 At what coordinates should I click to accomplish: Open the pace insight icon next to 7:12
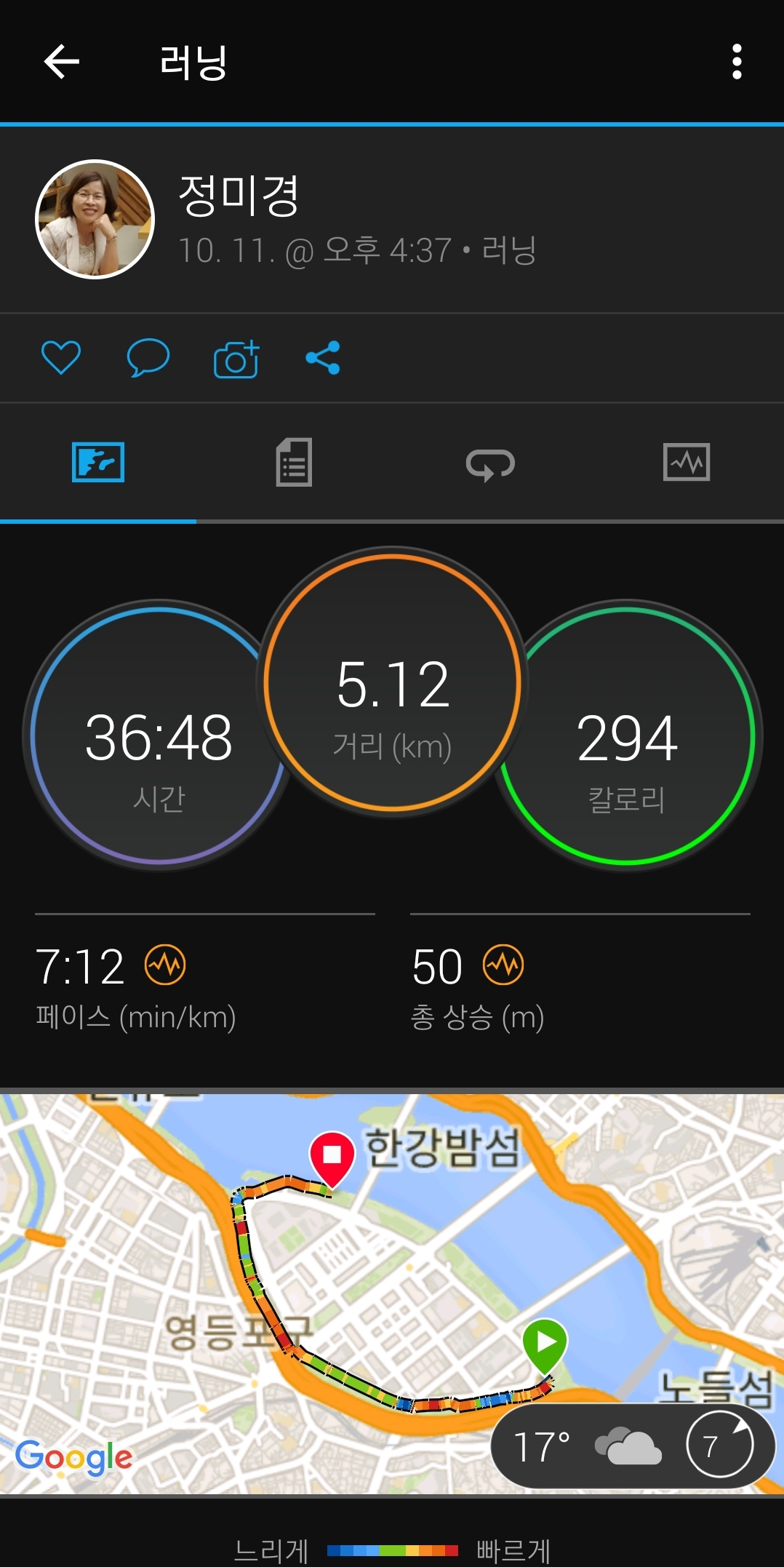pyautogui.click(x=165, y=965)
